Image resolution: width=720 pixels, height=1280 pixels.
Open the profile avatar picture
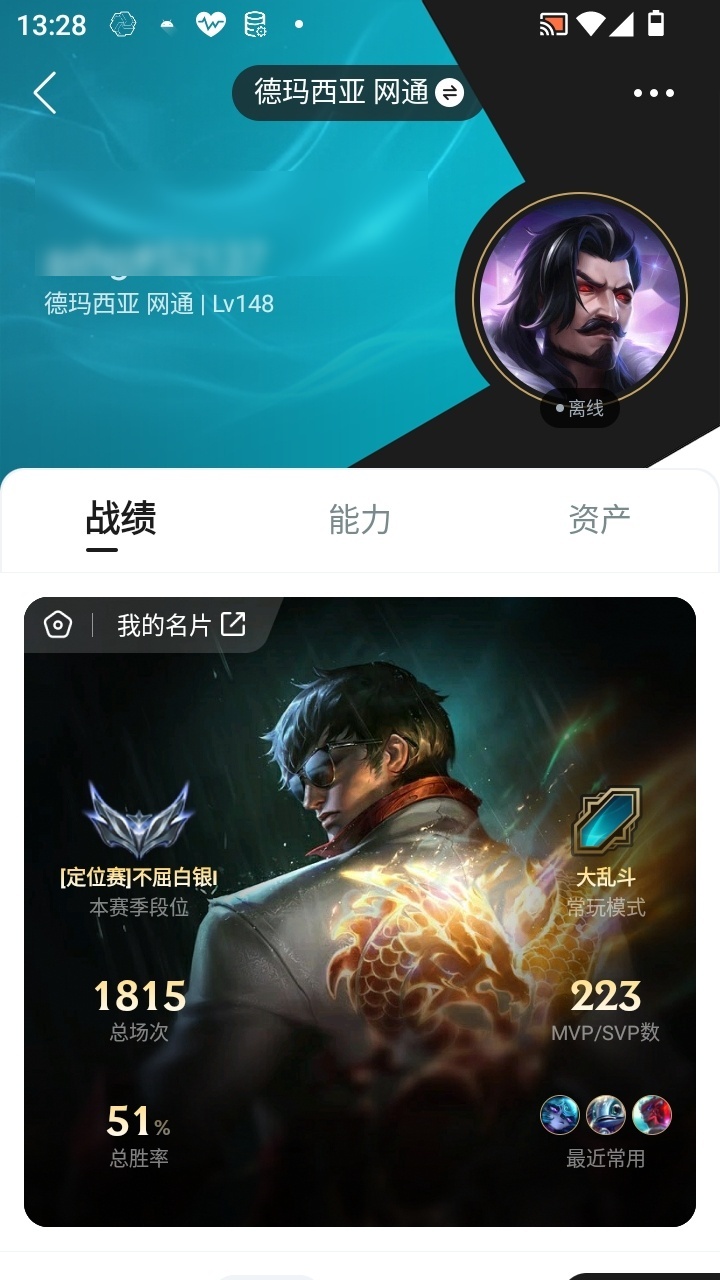[580, 299]
